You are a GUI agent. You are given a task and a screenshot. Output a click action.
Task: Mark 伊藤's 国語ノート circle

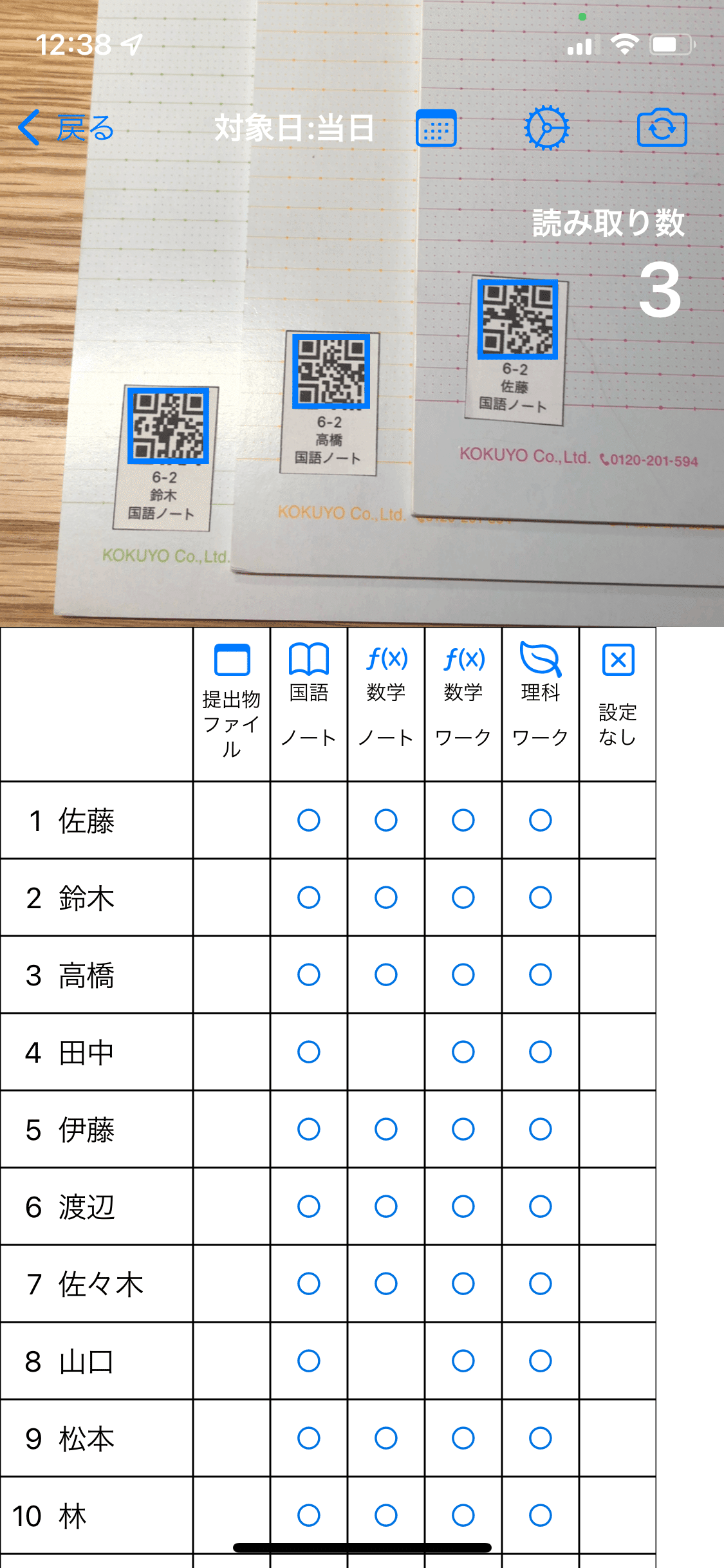pos(309,1129)
